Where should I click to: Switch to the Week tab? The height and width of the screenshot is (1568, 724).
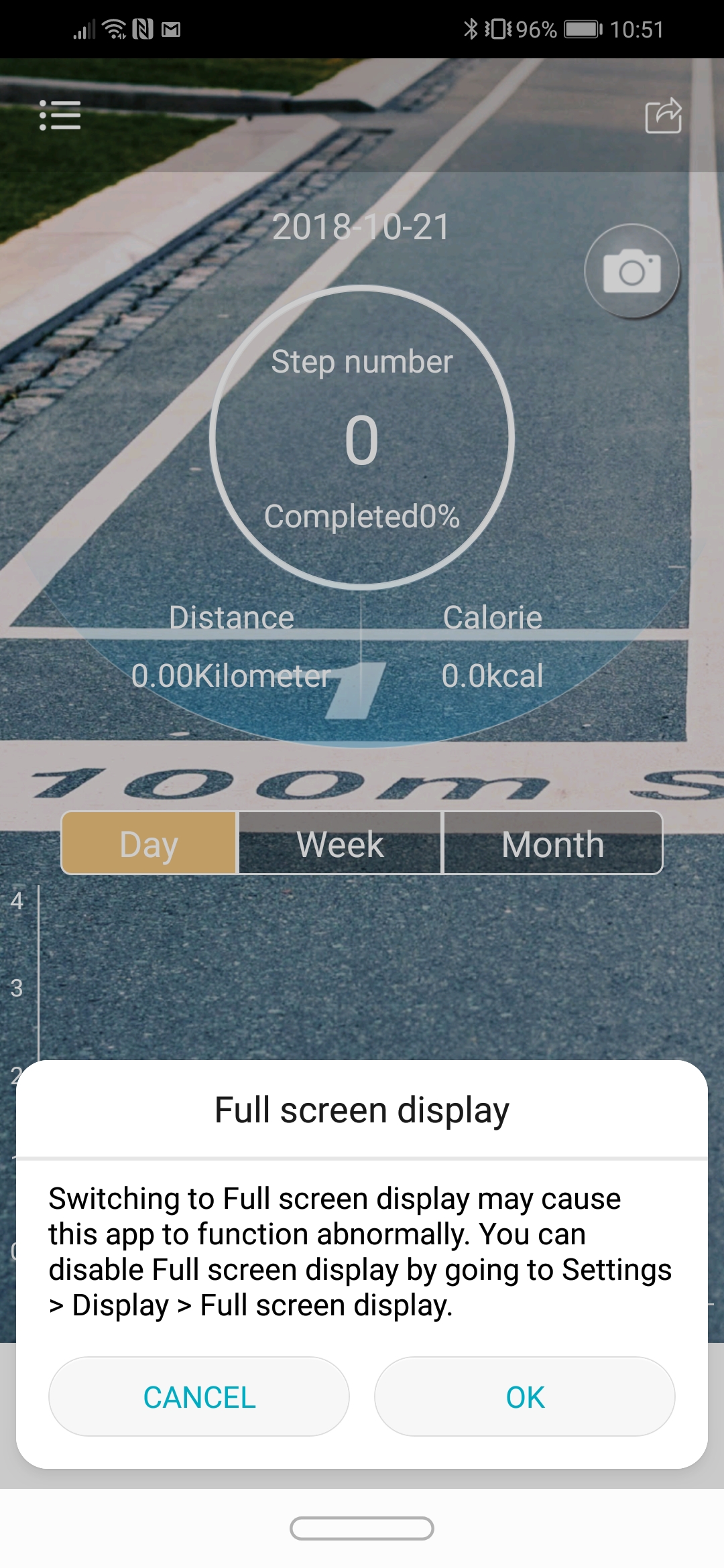pos(340,844)
